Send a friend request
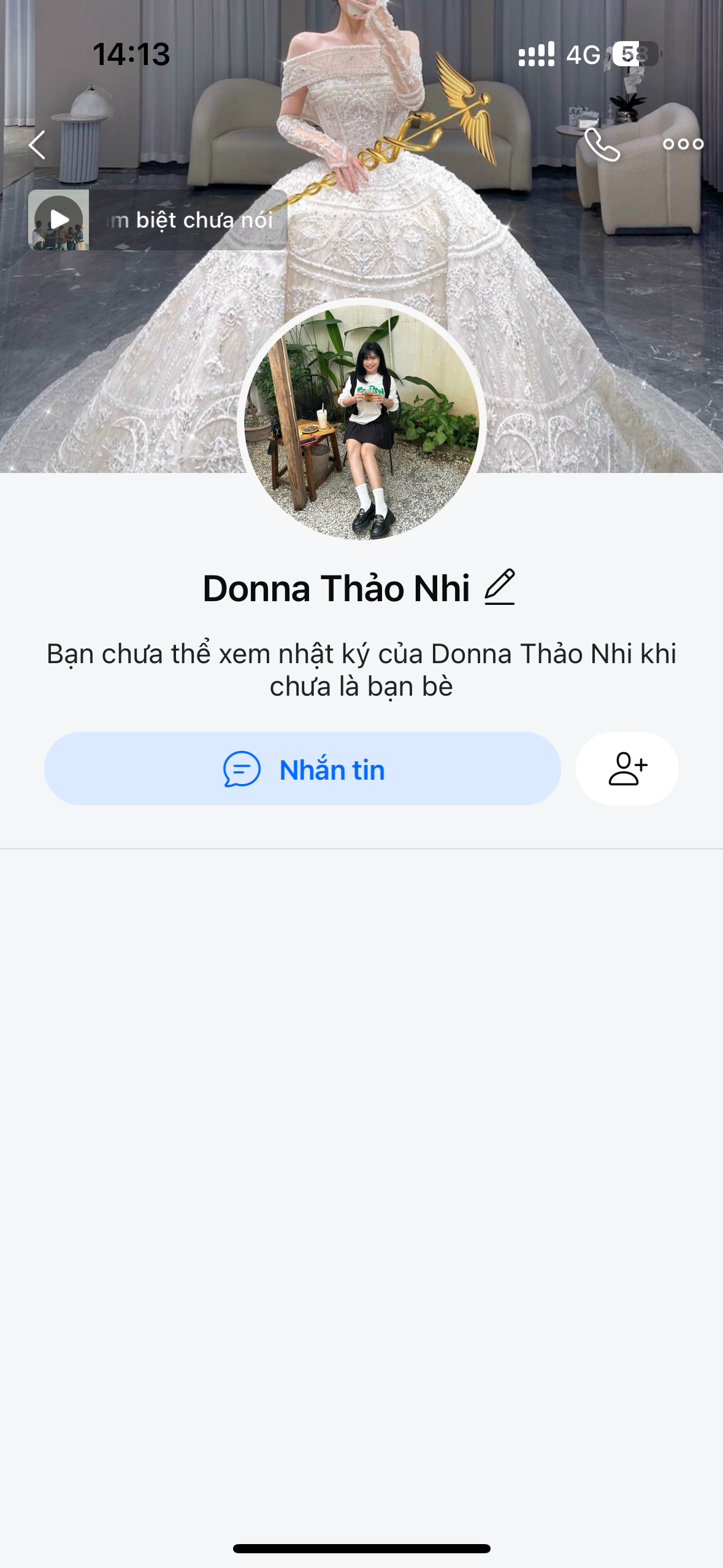The width and height of the screenshot is (723, 1568). [x=627, y=769]
